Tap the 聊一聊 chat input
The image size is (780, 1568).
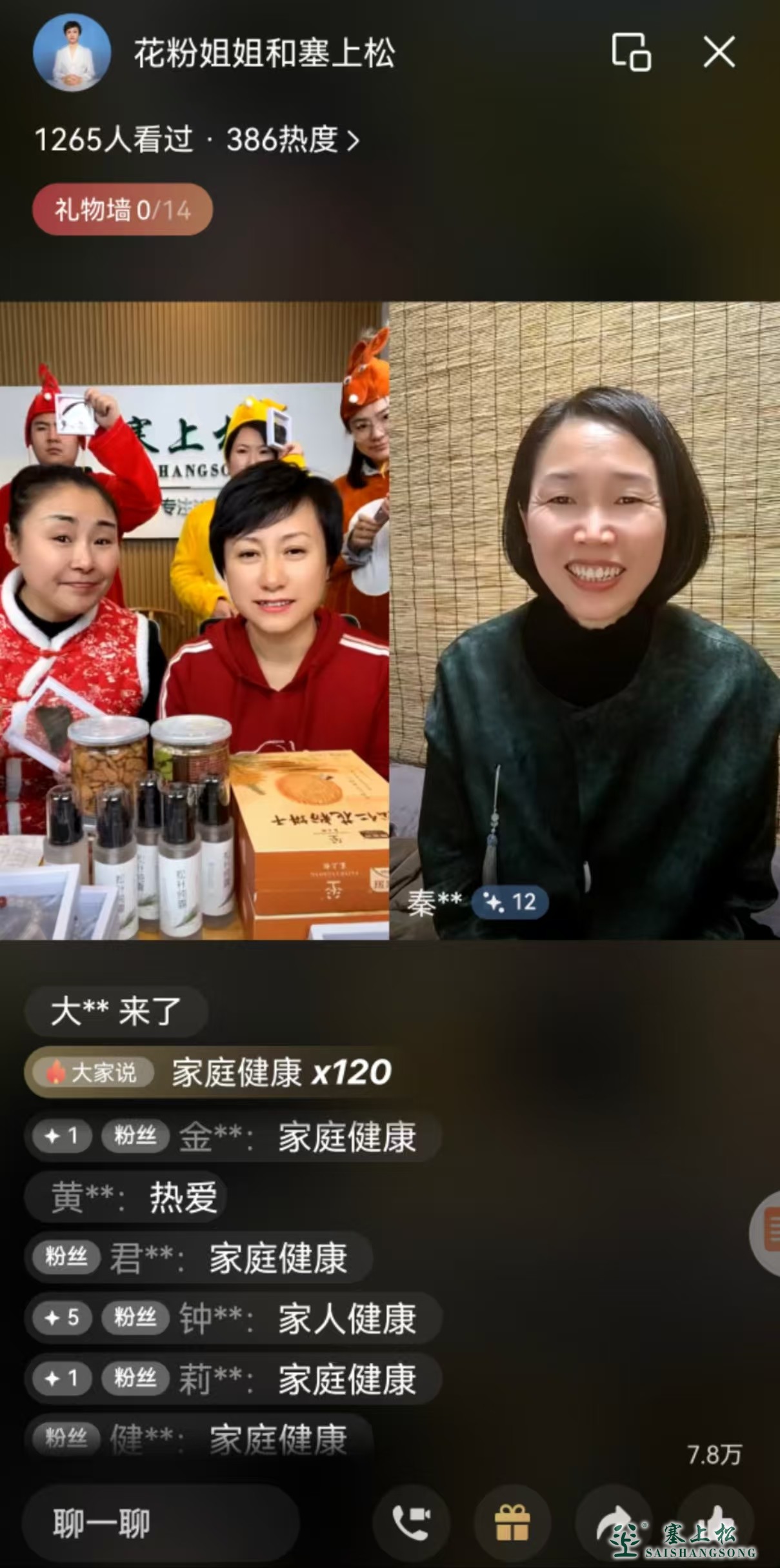pyautogui.click(x=160, y=1523)
